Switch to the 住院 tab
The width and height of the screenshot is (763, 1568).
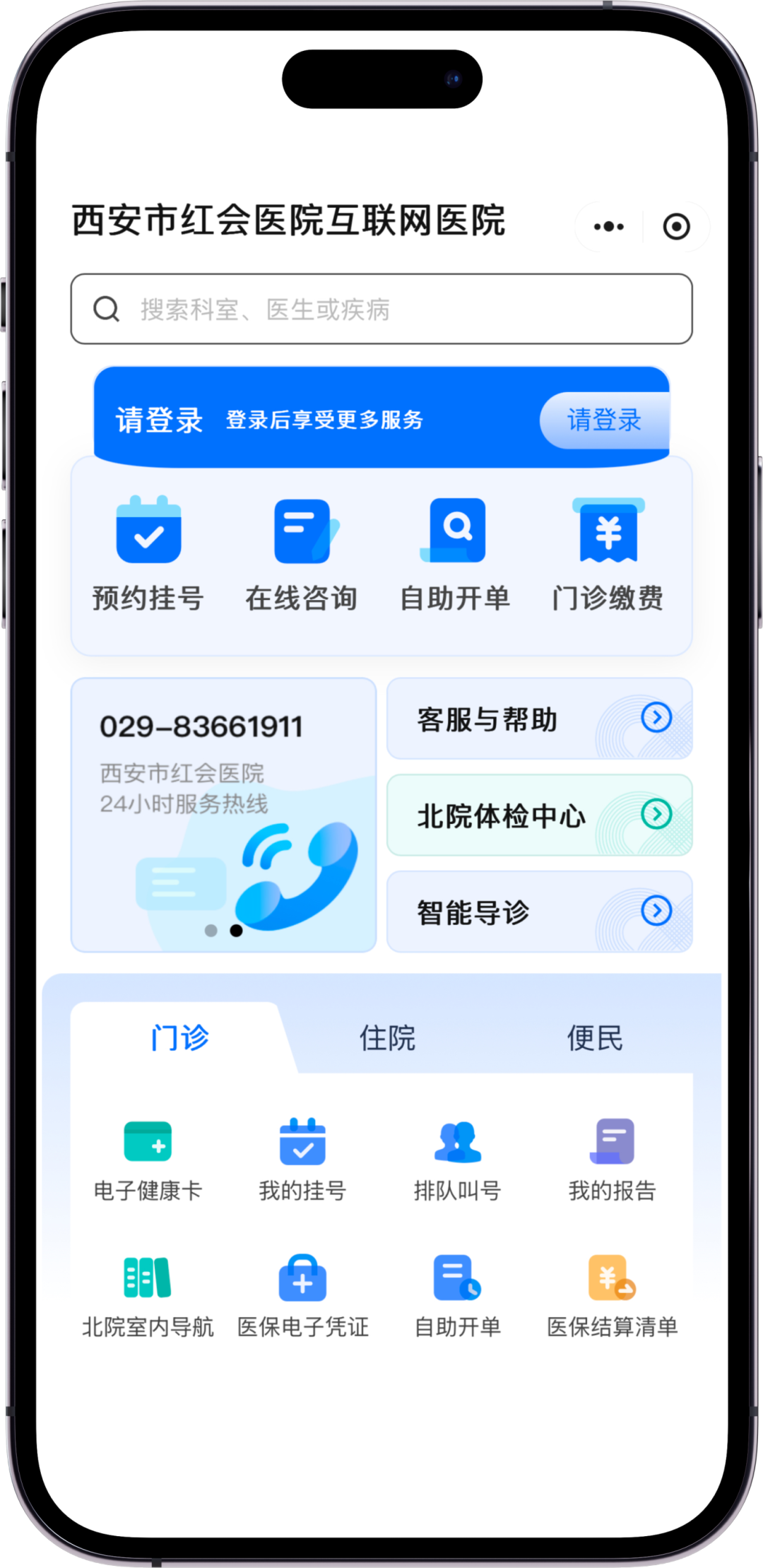point(387,1038)
